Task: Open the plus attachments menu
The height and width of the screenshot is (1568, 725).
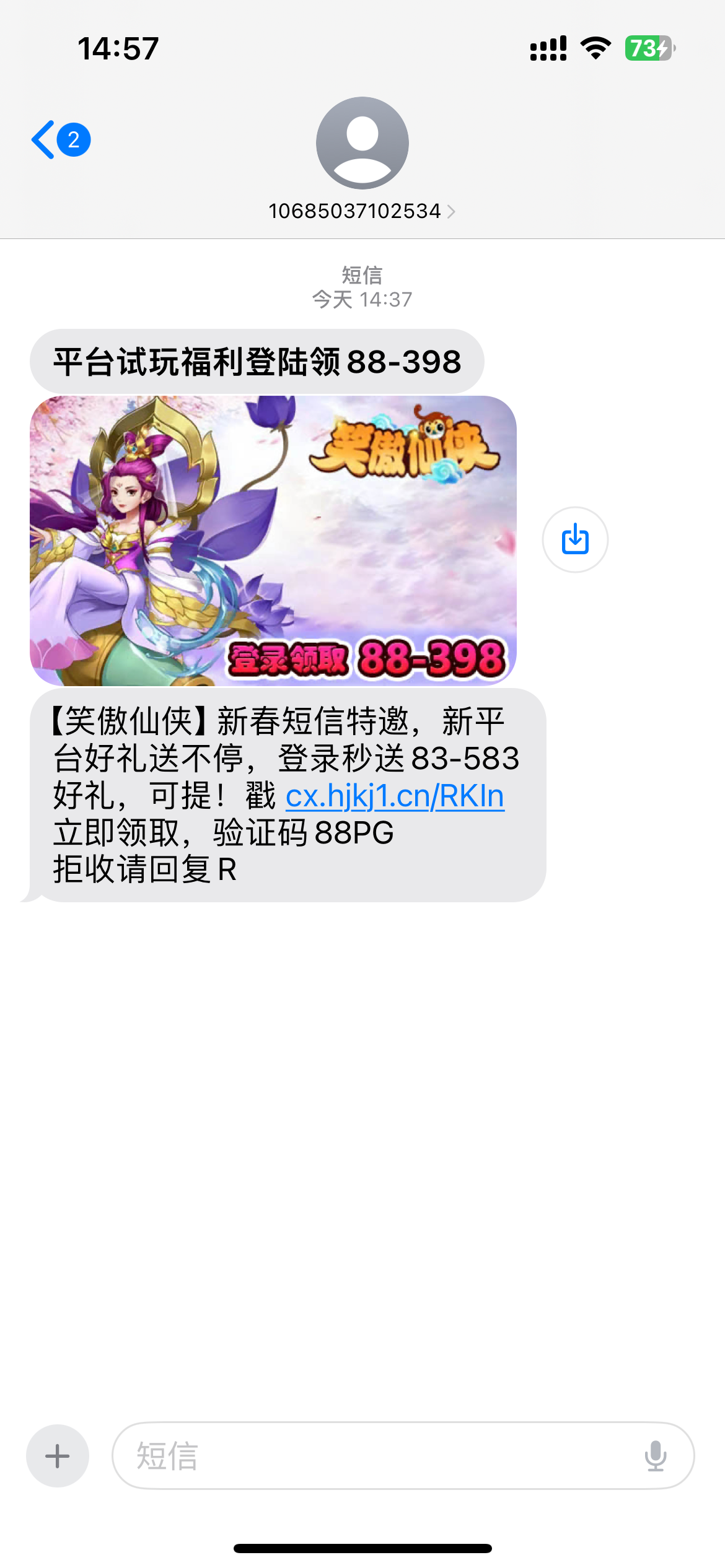Action: point(58,1455)
